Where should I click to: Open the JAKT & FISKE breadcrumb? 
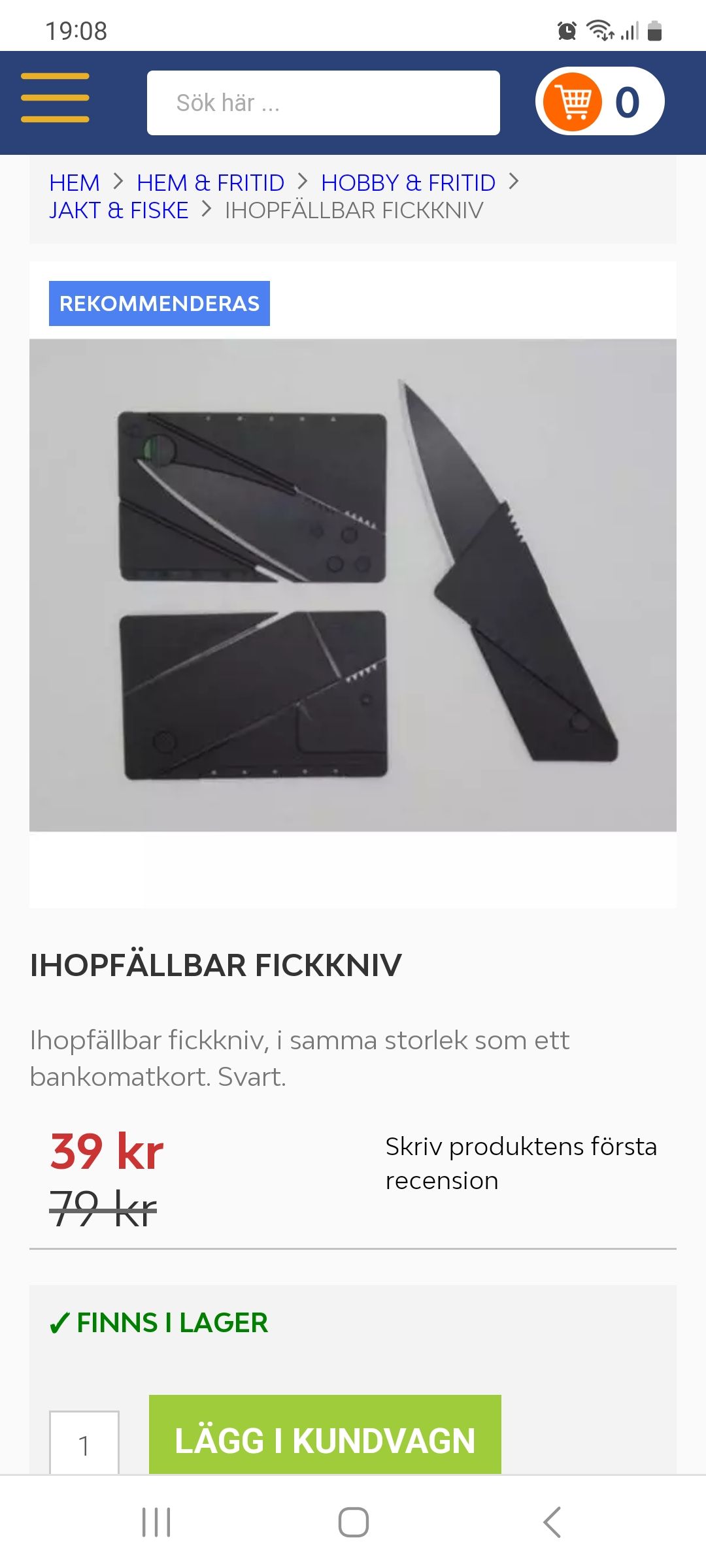tap(119, 210)
